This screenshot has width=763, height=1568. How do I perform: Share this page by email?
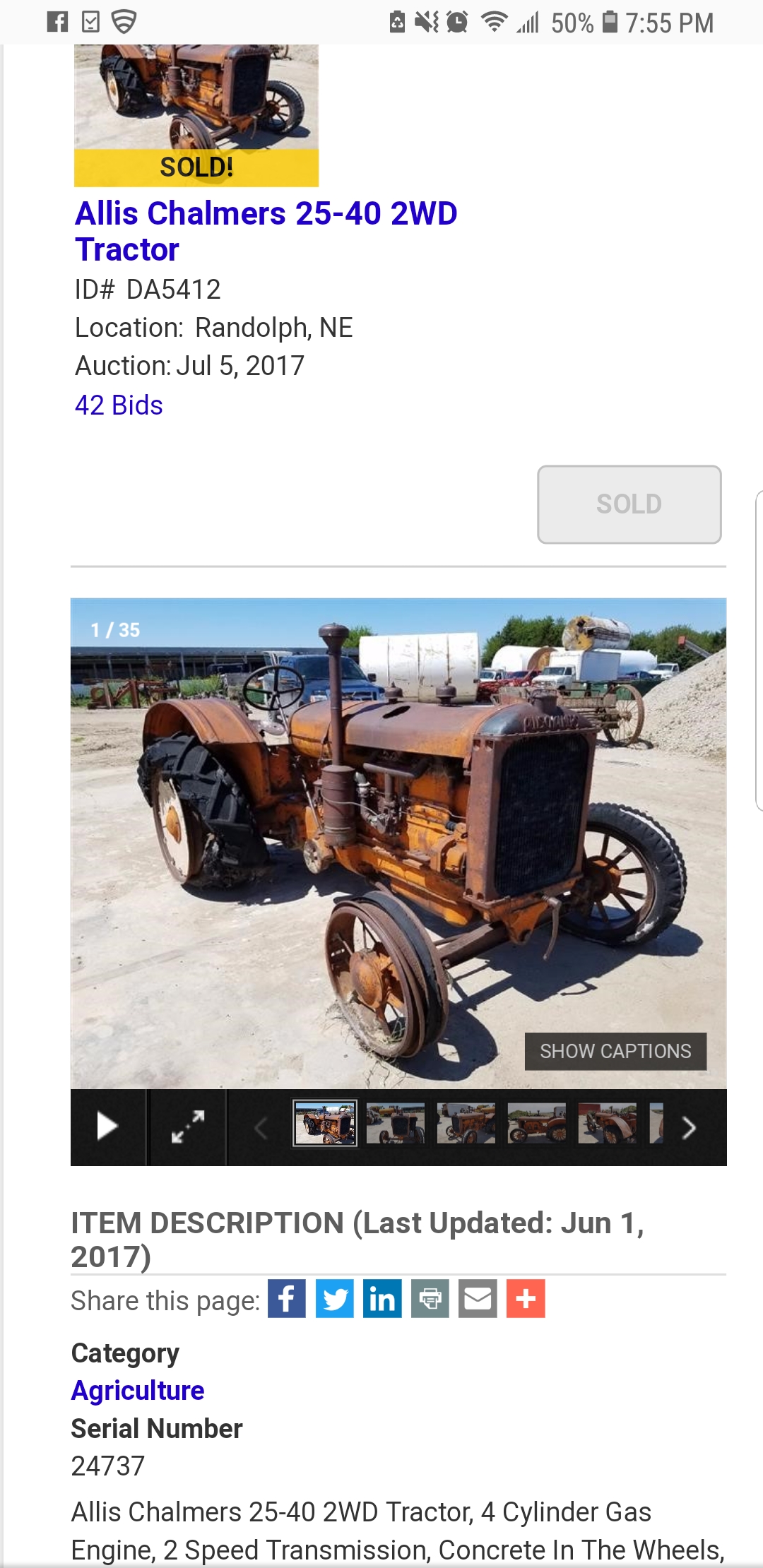coord(478,1298)
